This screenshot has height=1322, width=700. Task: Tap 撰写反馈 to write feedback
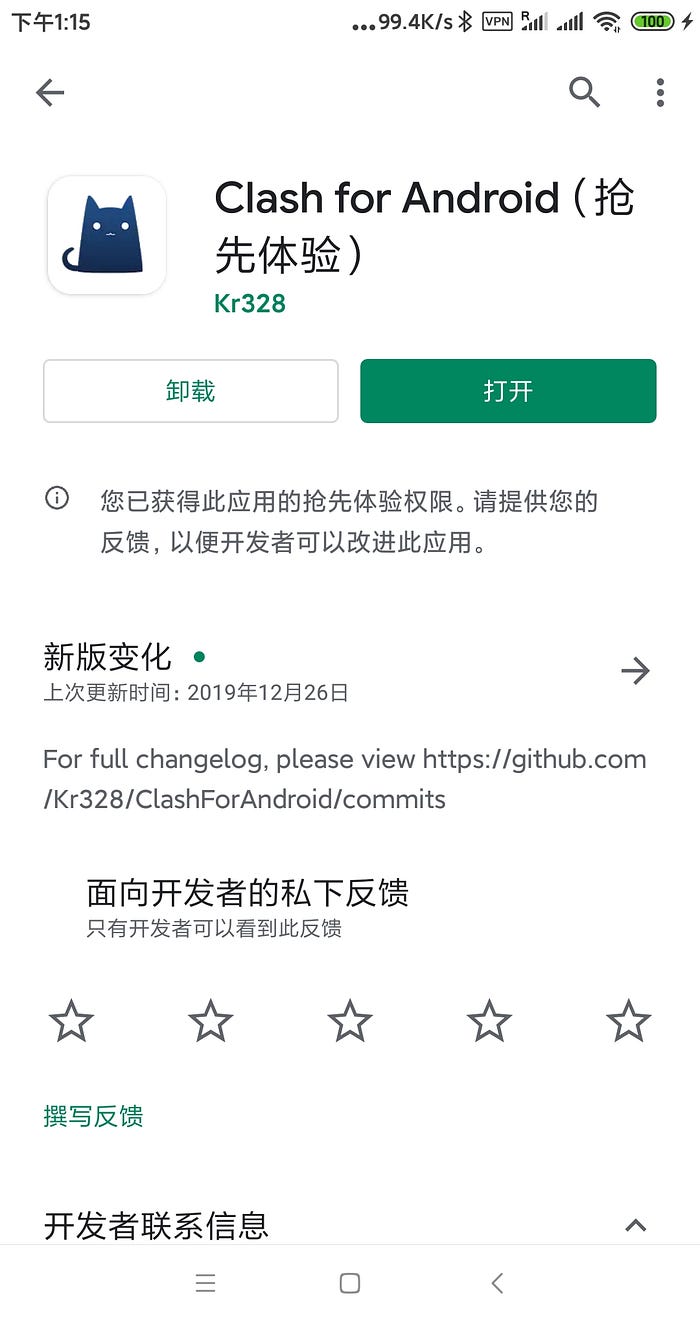[x=93, y=1116]
